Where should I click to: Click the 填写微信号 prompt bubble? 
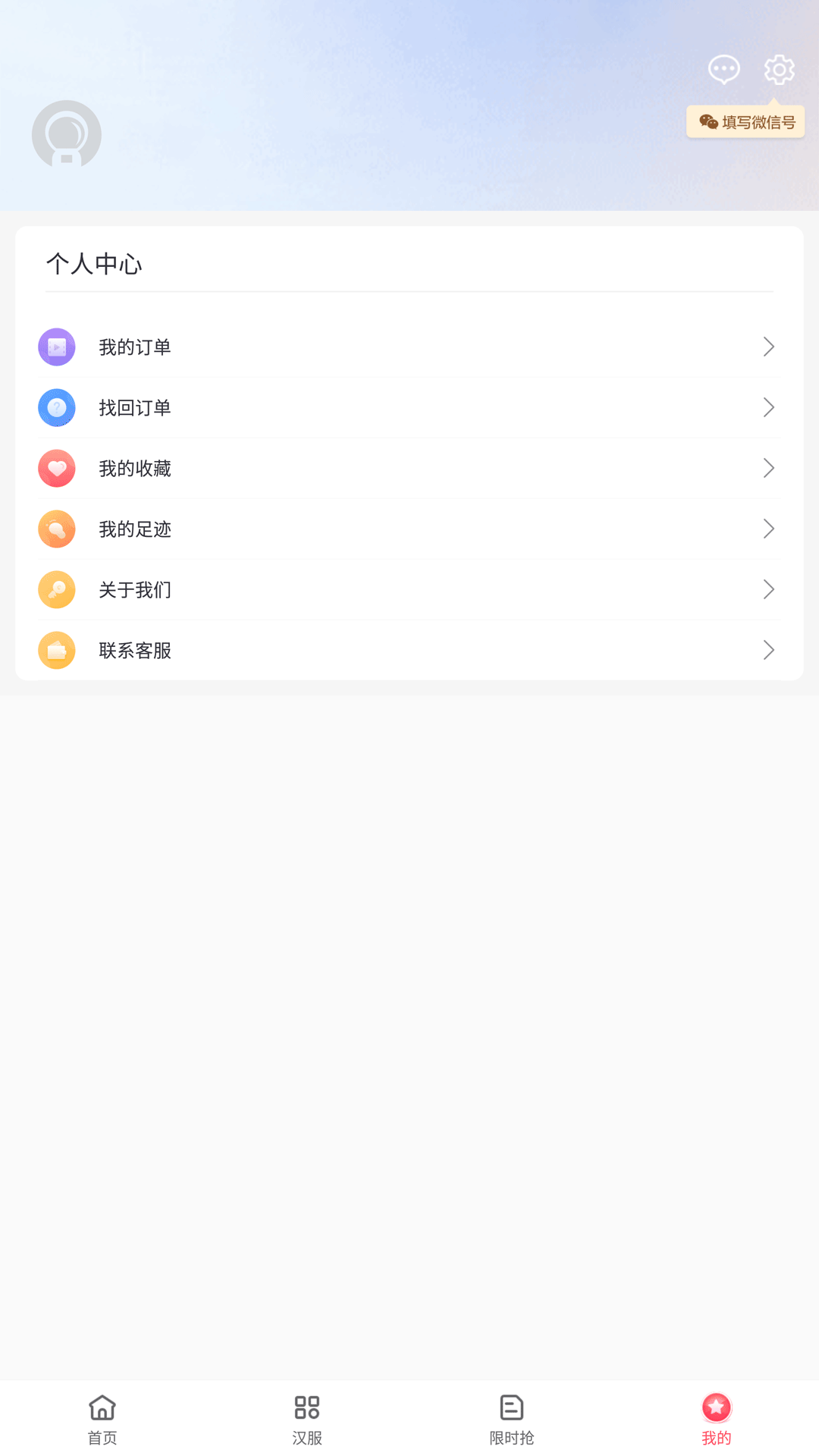coord(745,121)
